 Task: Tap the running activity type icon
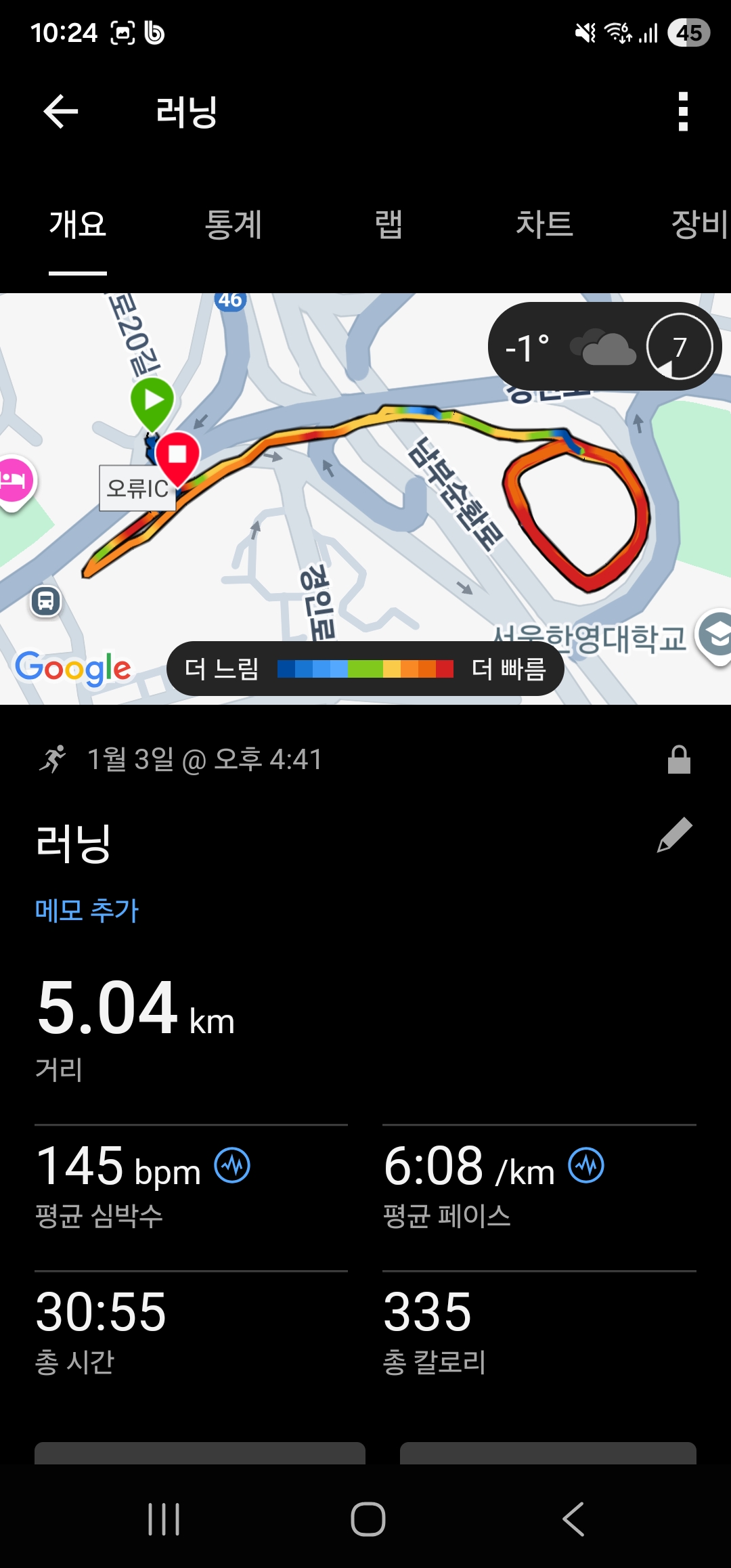54,760
